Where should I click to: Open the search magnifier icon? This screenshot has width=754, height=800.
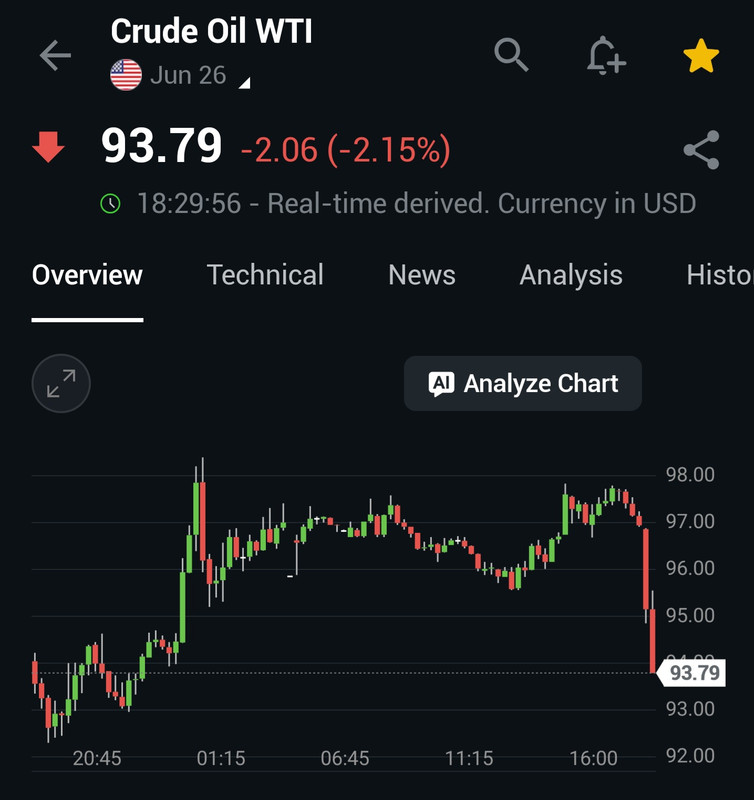(x=511, y=55)
